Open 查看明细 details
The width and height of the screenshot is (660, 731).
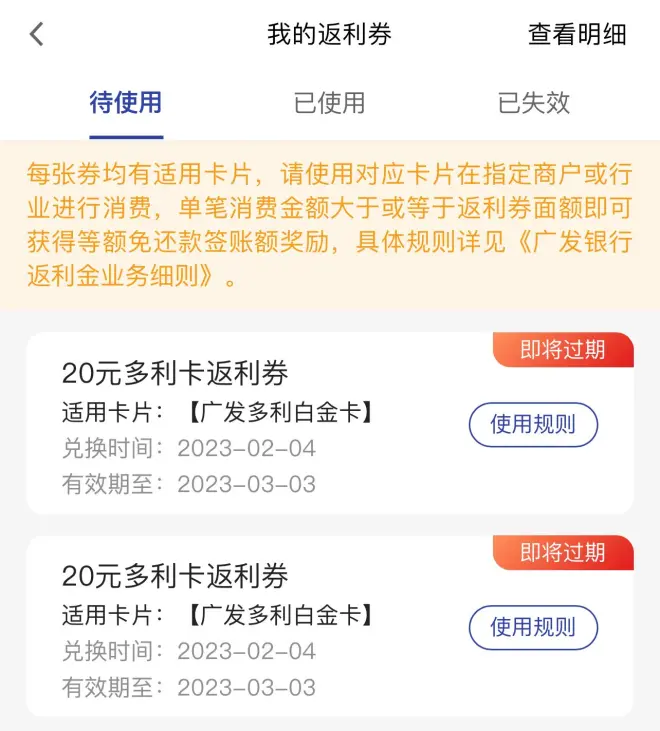pos(577,34)
